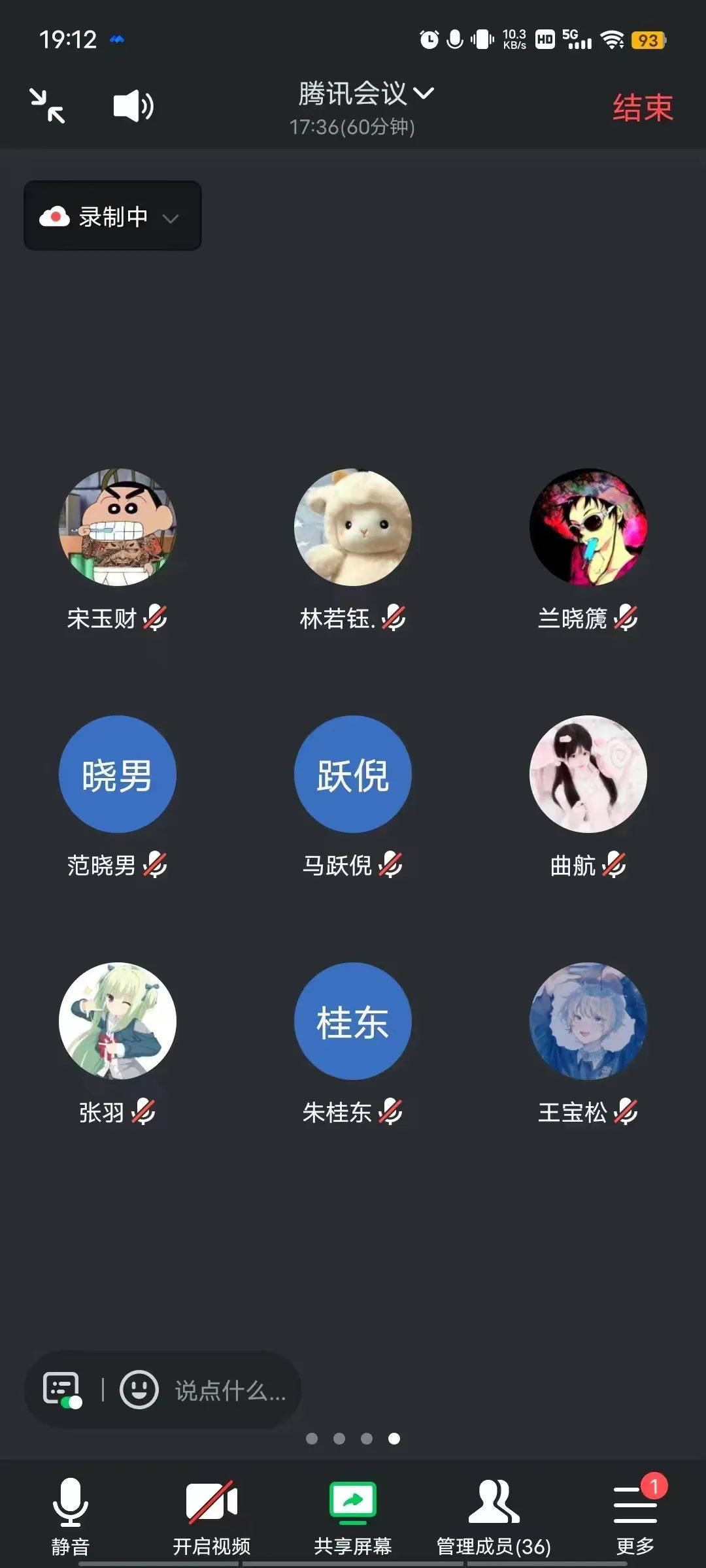The image size is (706, 1568).
Task: Select participant 张羽
Action: pos(118,1021)
